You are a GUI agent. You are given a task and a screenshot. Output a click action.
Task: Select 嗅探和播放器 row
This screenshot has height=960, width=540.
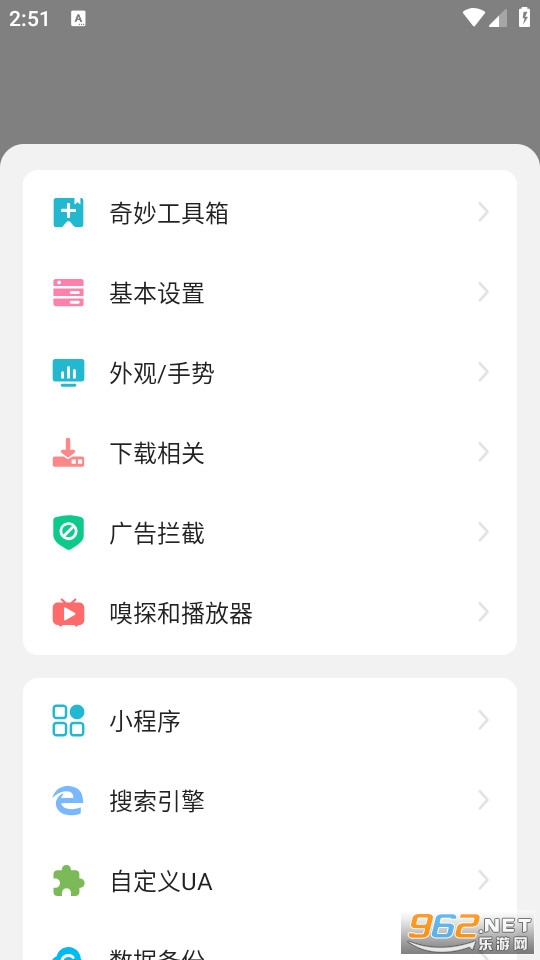270,613
